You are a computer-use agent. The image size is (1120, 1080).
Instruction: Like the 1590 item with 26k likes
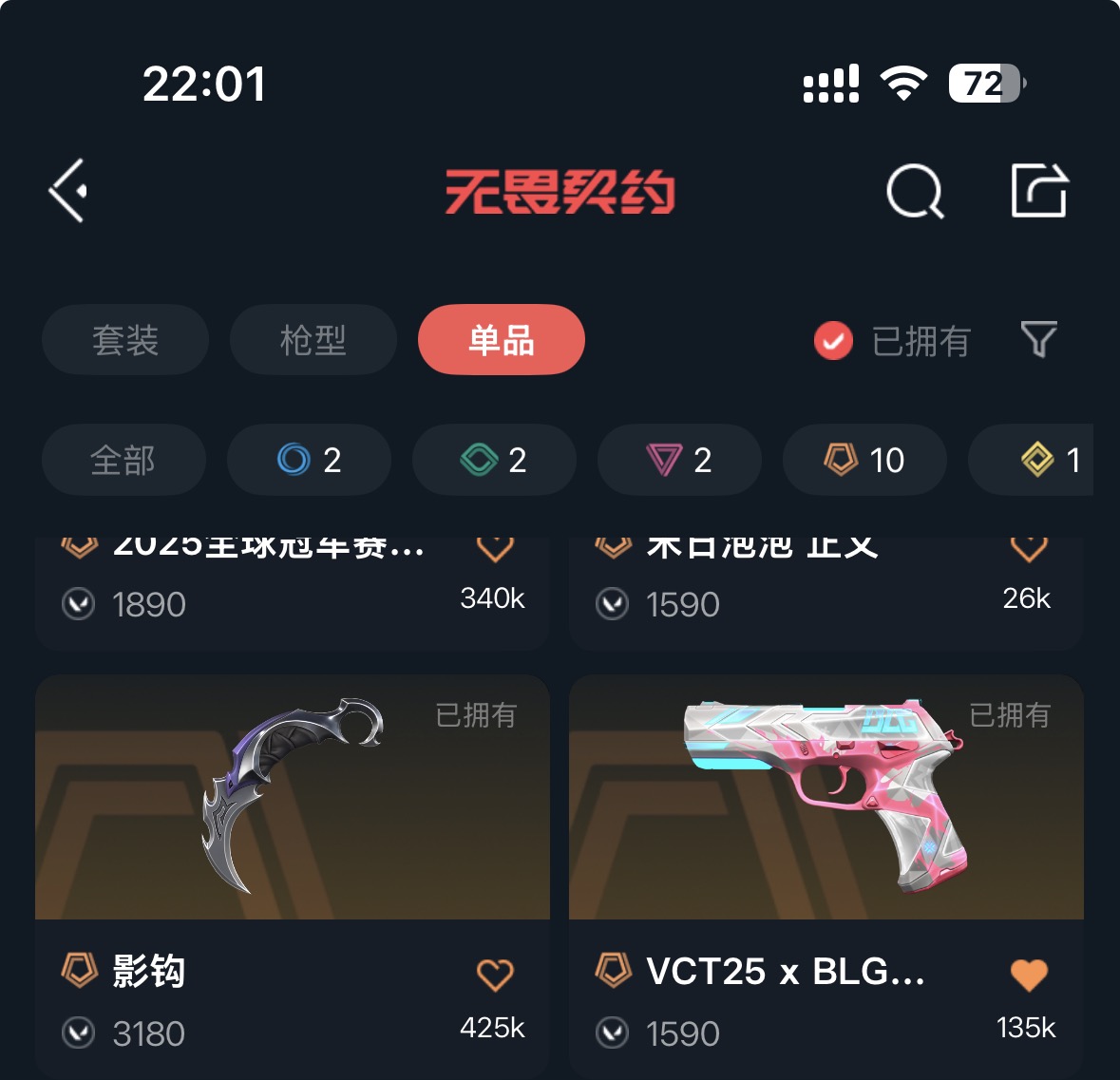(1028, 549)
